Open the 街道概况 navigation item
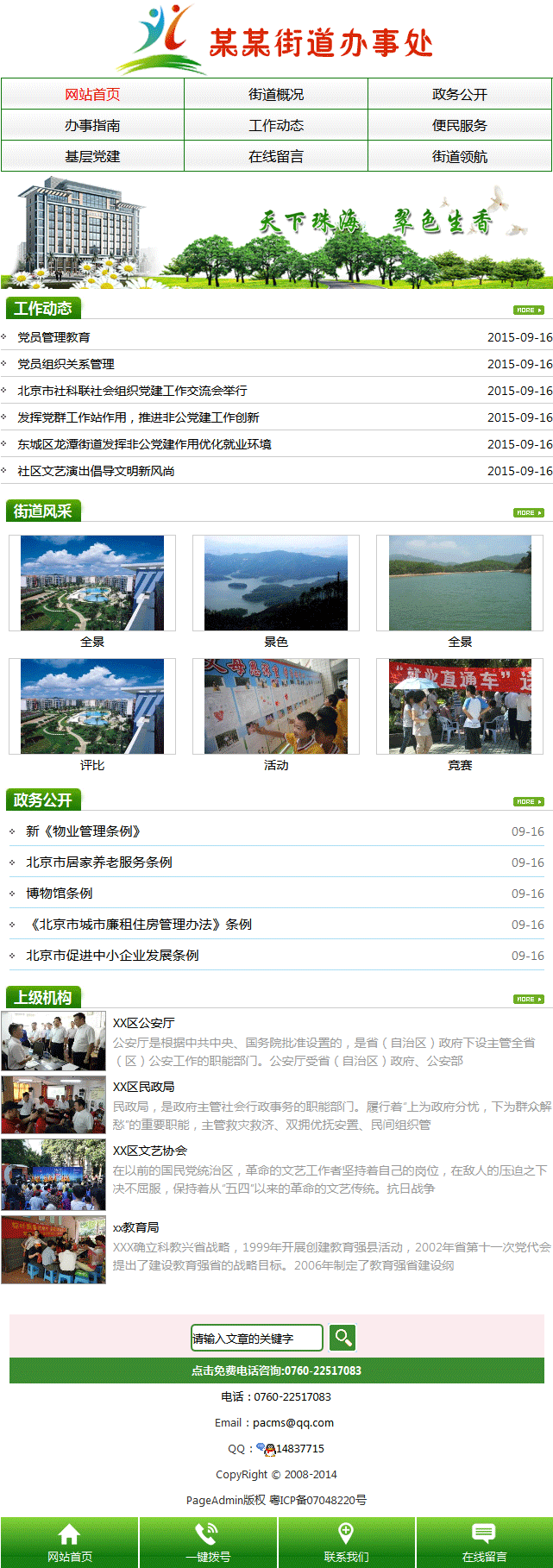Viewport: 553px width, 1568px height. pyautogui.click(x=276, y=94)
